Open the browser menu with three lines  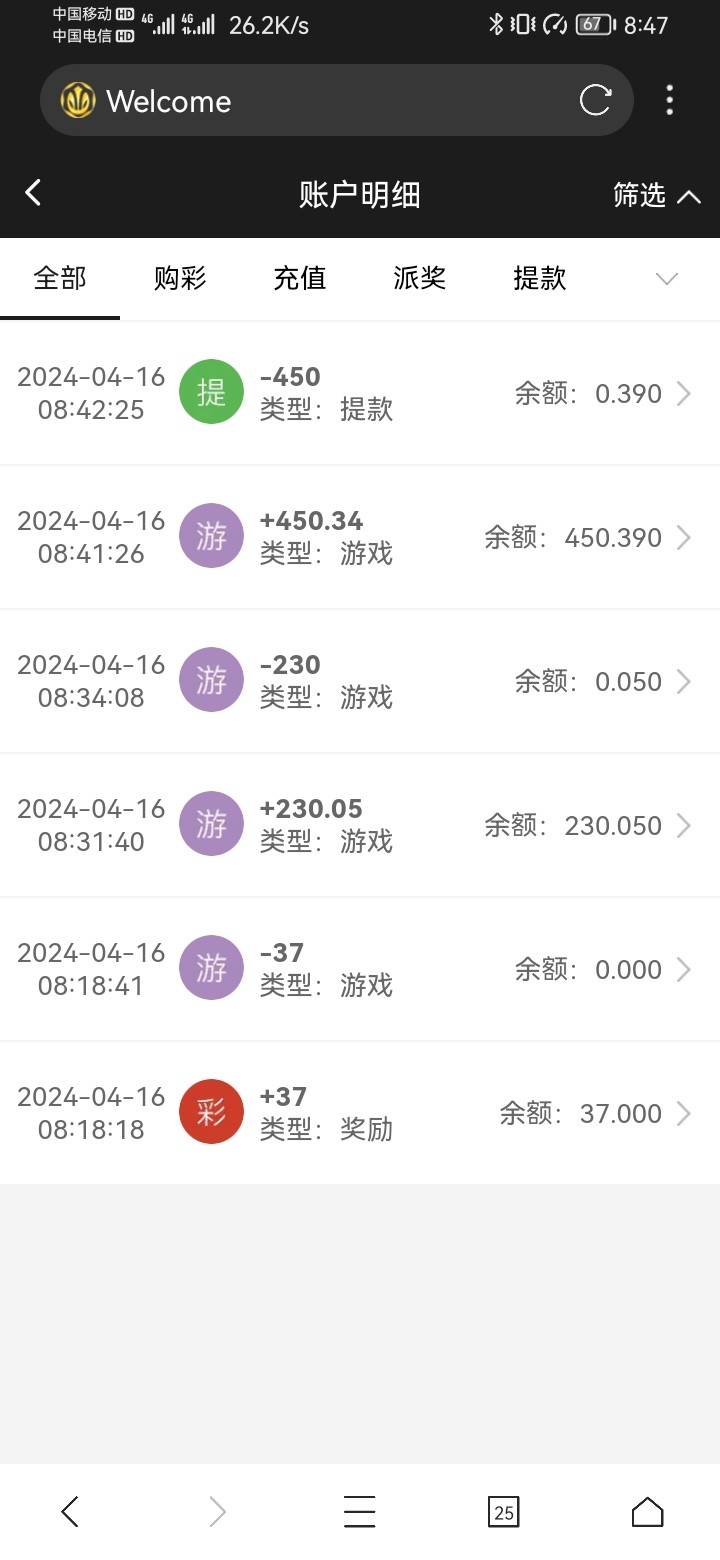pyautogui.click(x=359, y=1511)
